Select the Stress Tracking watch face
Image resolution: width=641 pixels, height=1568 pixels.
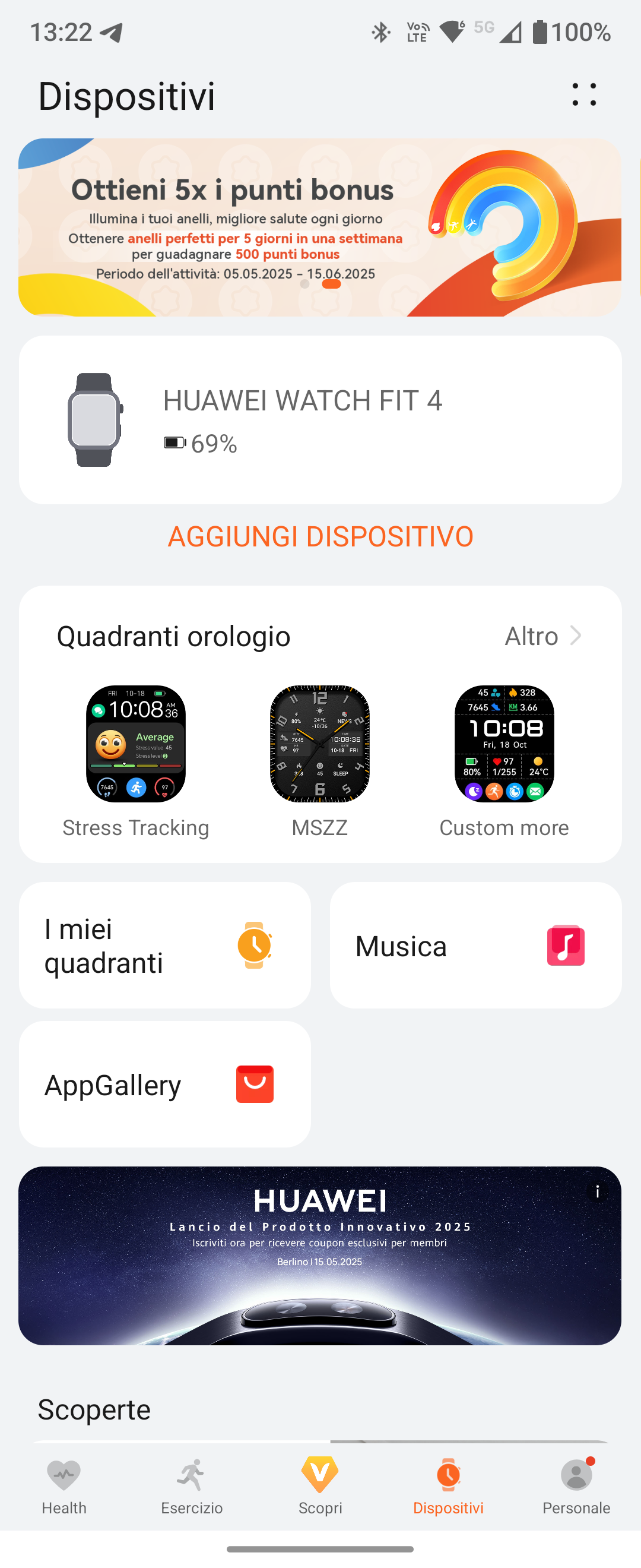(x=136, y=744)
